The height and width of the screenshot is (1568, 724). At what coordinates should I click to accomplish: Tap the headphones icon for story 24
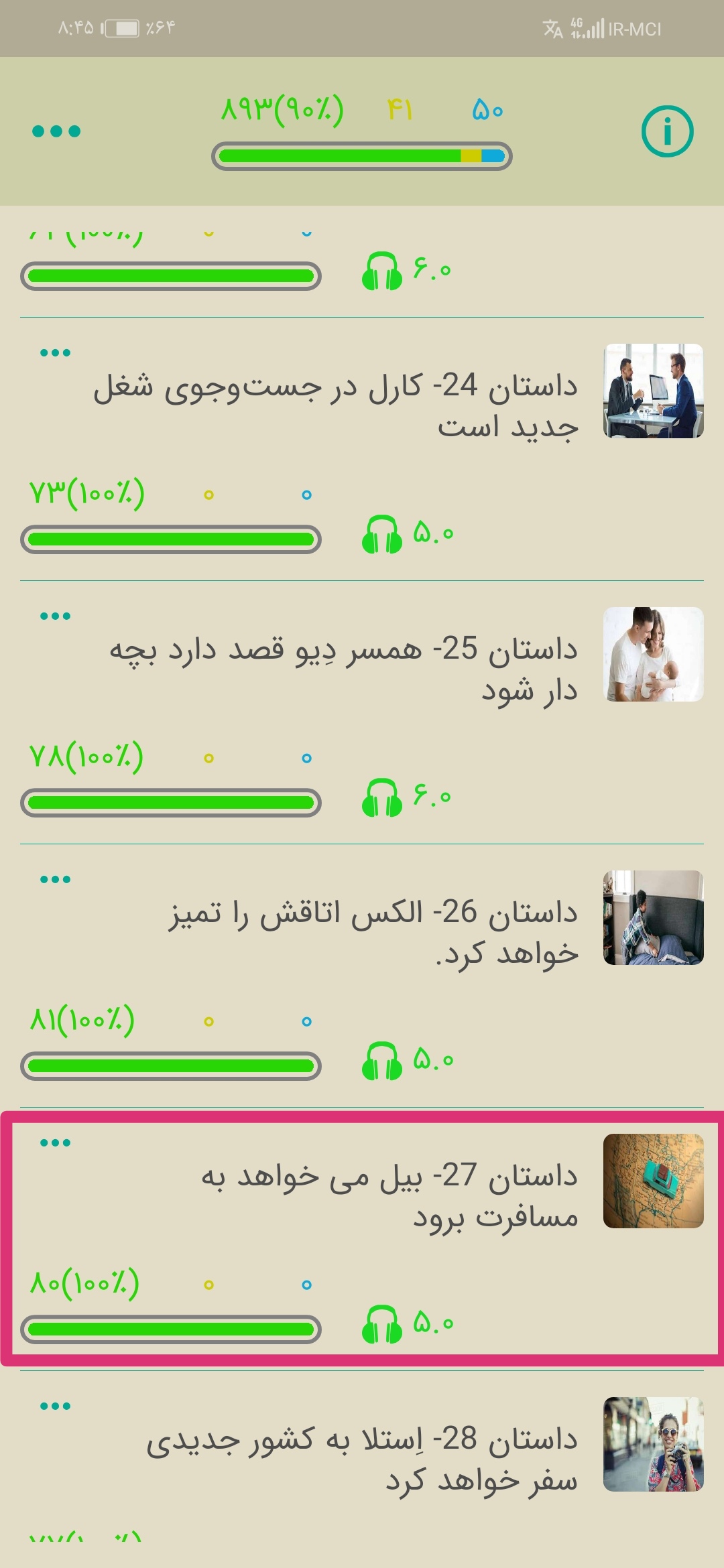pos(381,534)
